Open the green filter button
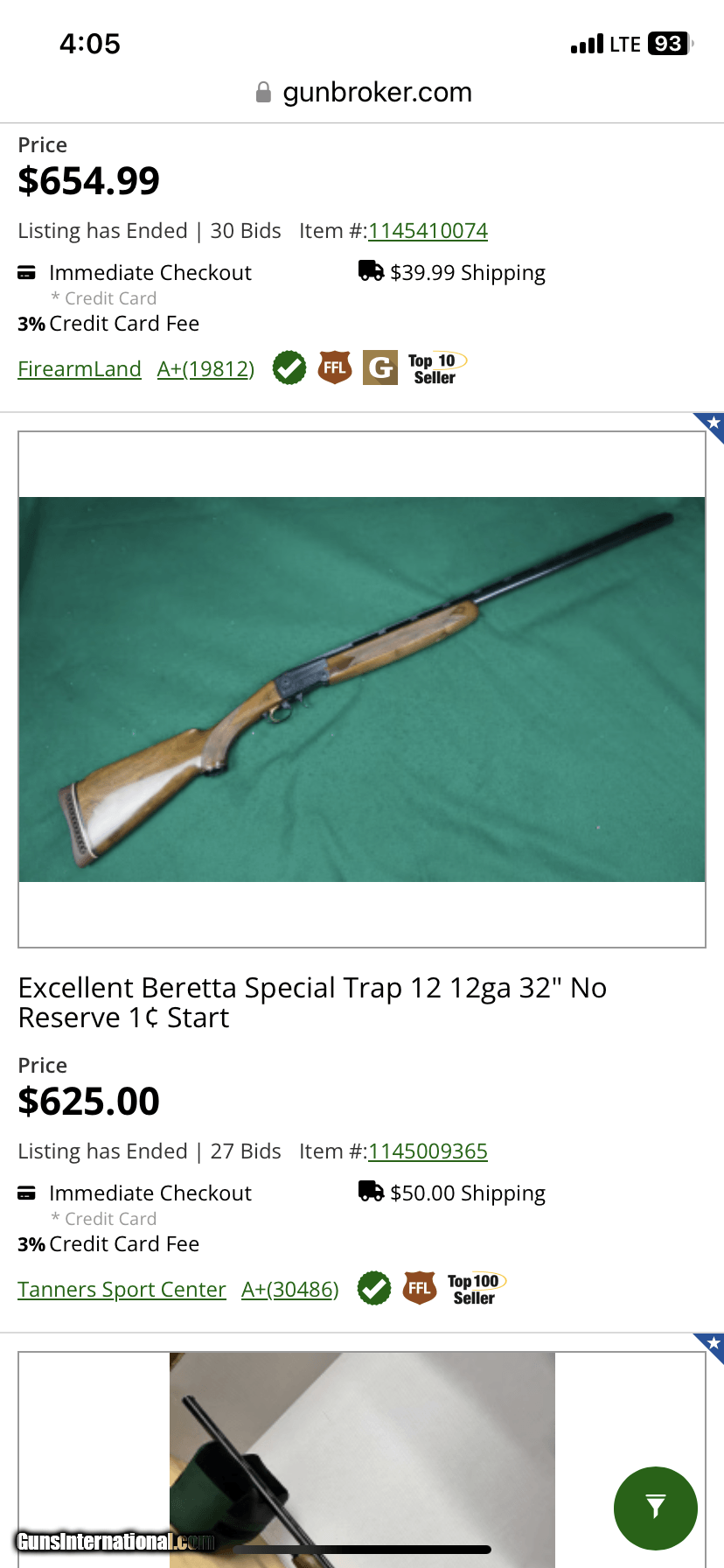The width and height of the screenshot is (724, 1568). click(x=655, y=1508)
